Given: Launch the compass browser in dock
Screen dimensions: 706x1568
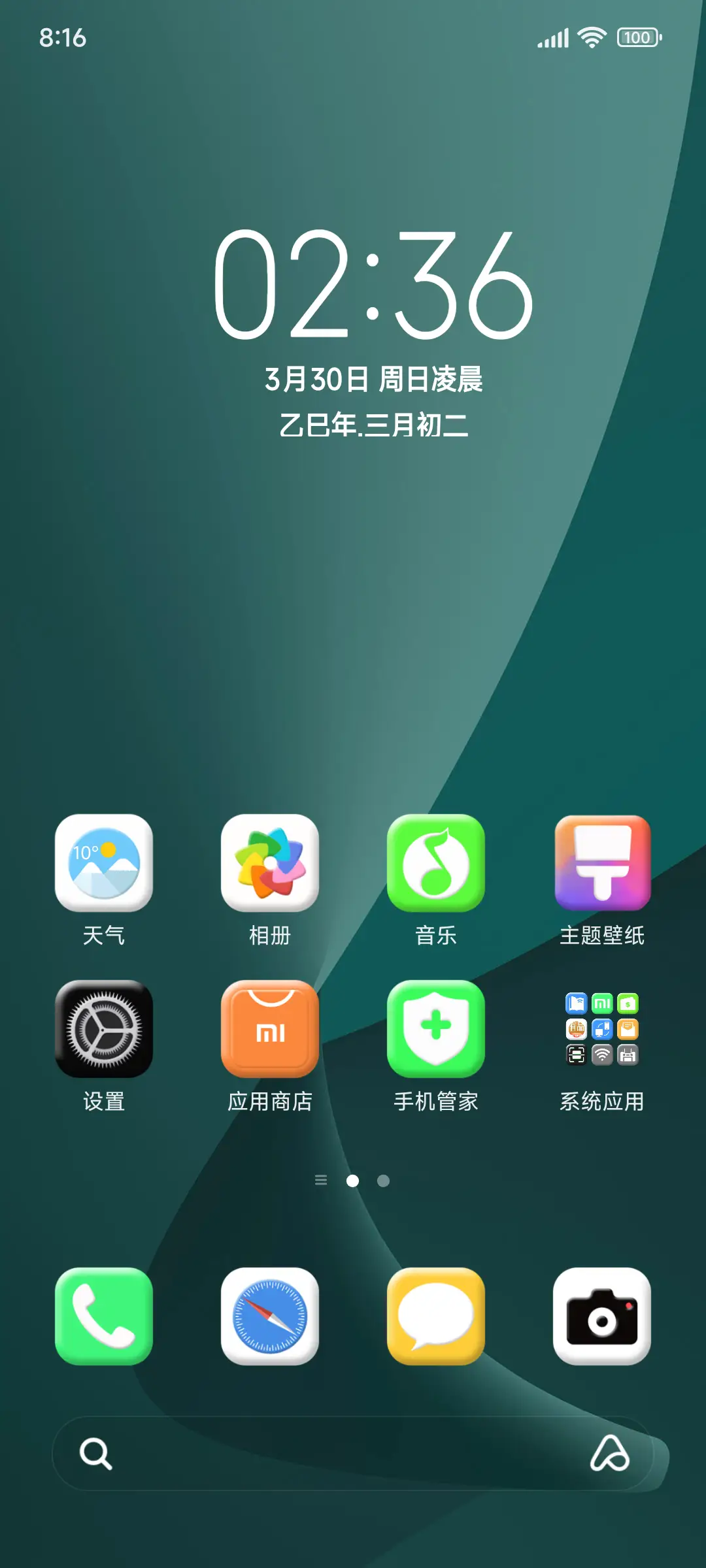Looking at the screenshot, I should pyautogui.click(x=269, y=1316).
